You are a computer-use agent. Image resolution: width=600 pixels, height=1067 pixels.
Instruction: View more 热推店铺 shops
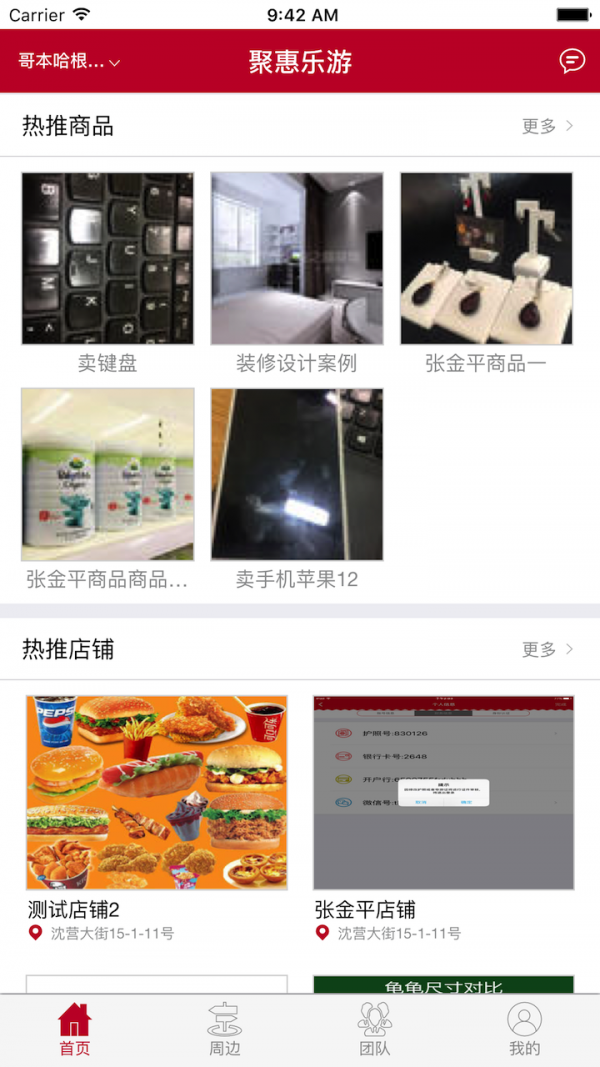(548, 650)
